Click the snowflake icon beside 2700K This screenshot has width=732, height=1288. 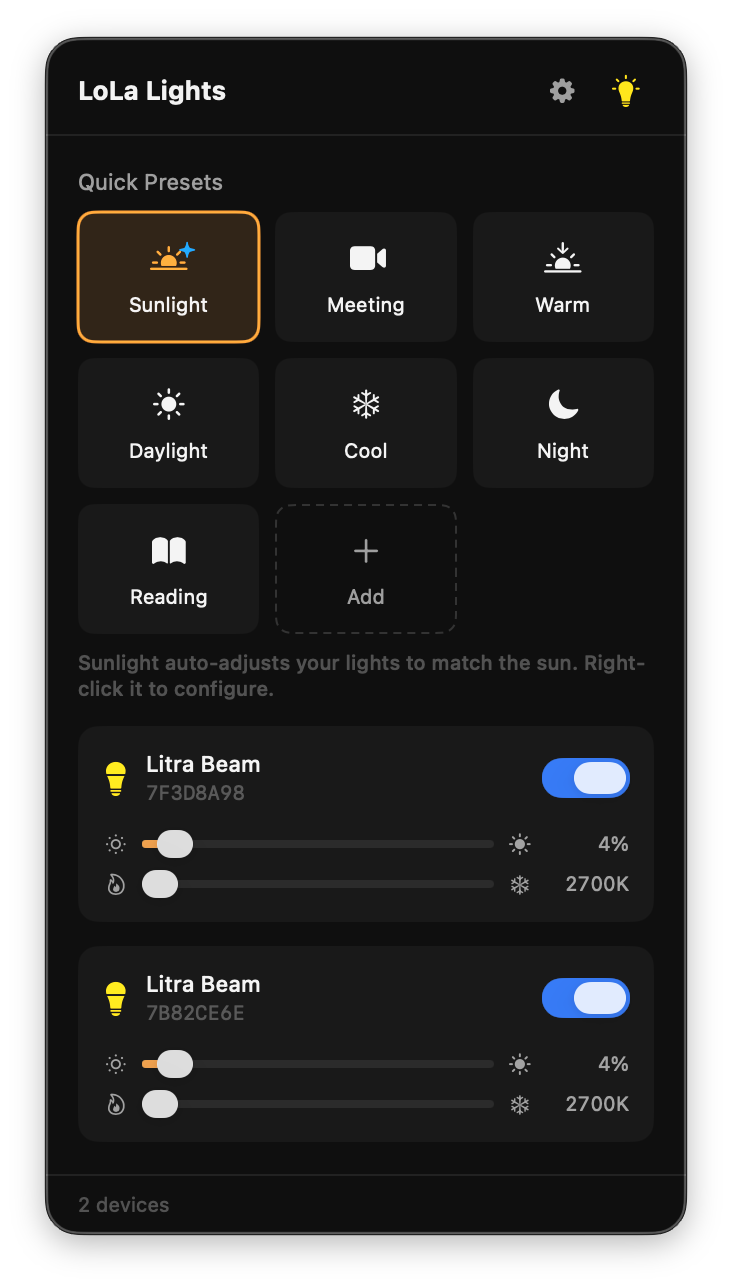[x=519, y=884]
